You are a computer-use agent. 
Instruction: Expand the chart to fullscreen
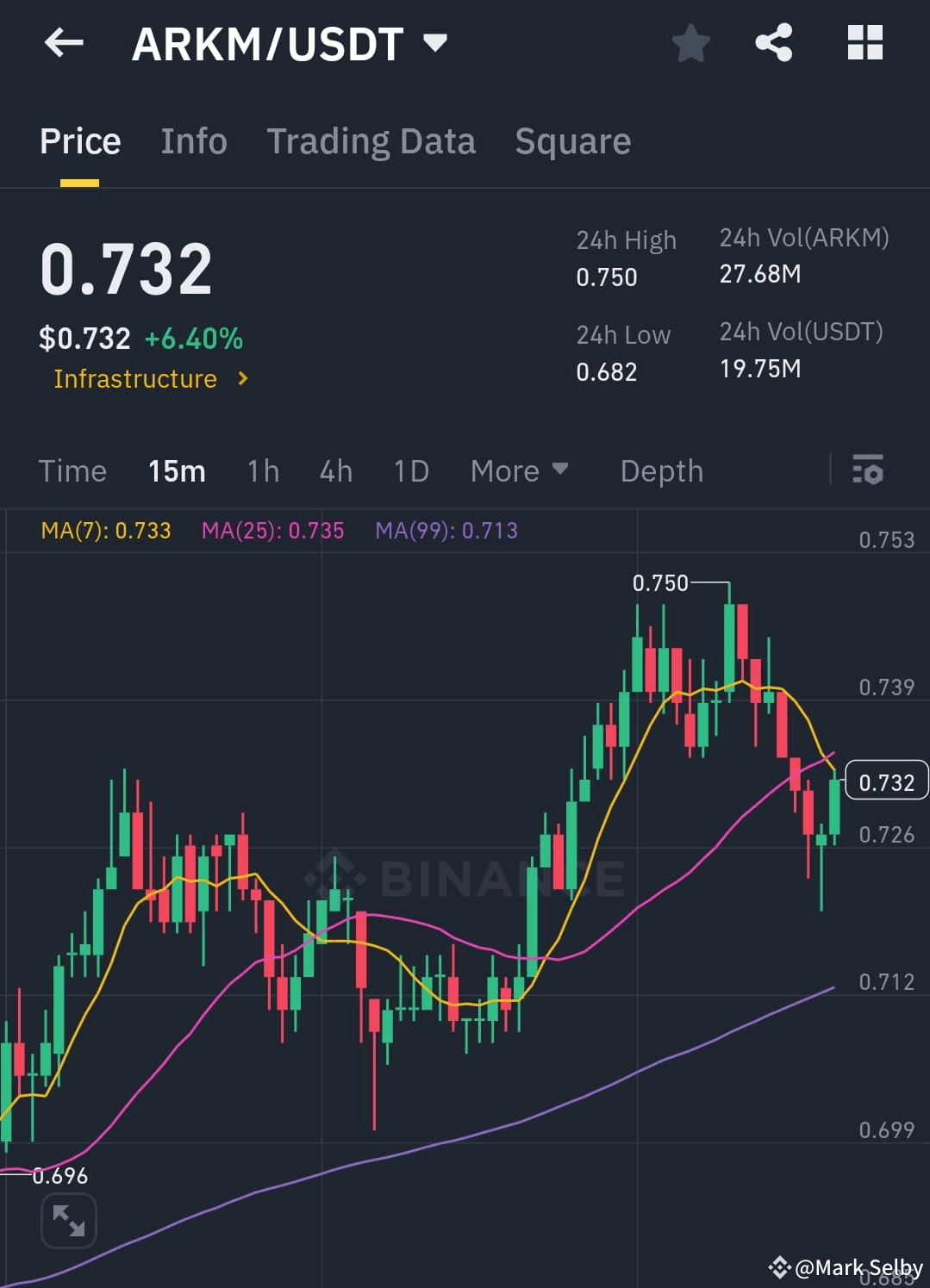tap(68, 1221)
